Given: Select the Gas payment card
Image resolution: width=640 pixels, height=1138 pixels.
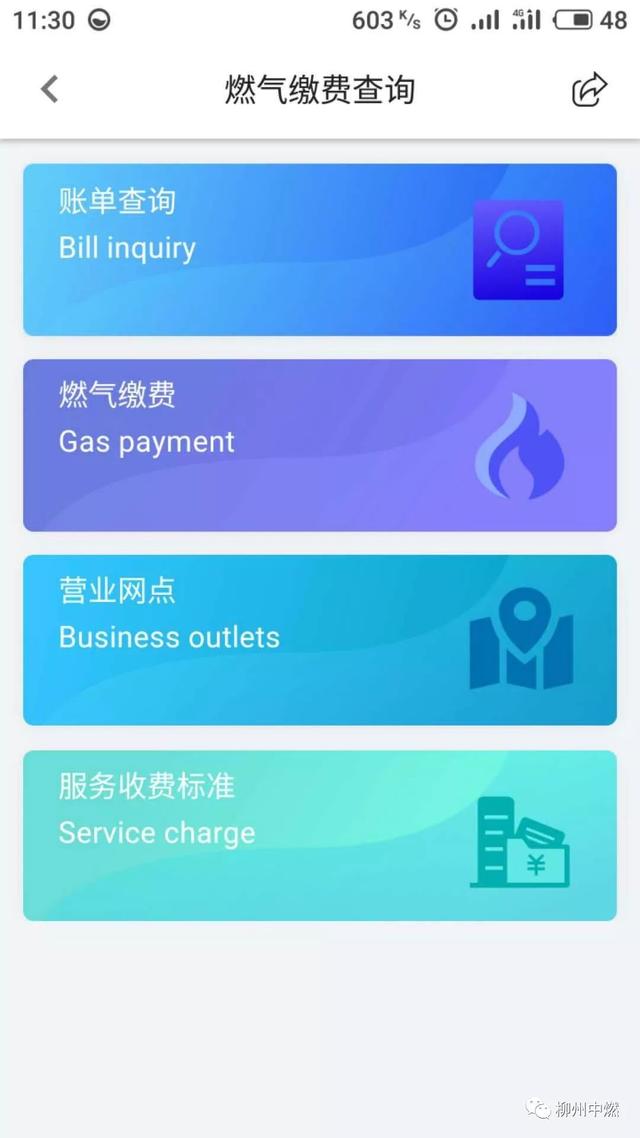Looking at the screenshot, I should tap(320, 445).
